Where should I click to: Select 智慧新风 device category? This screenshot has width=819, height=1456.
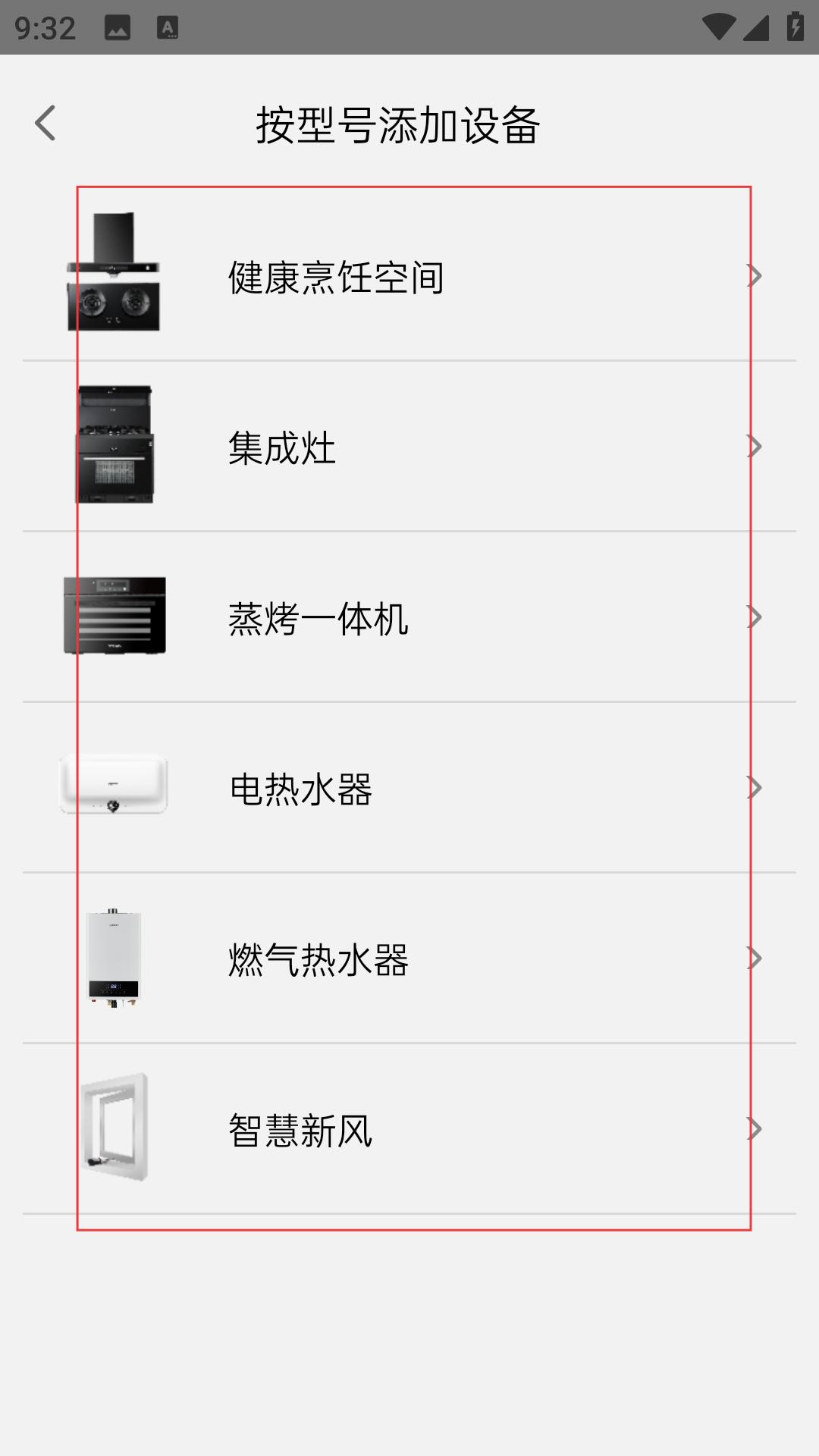[409, 1129]
